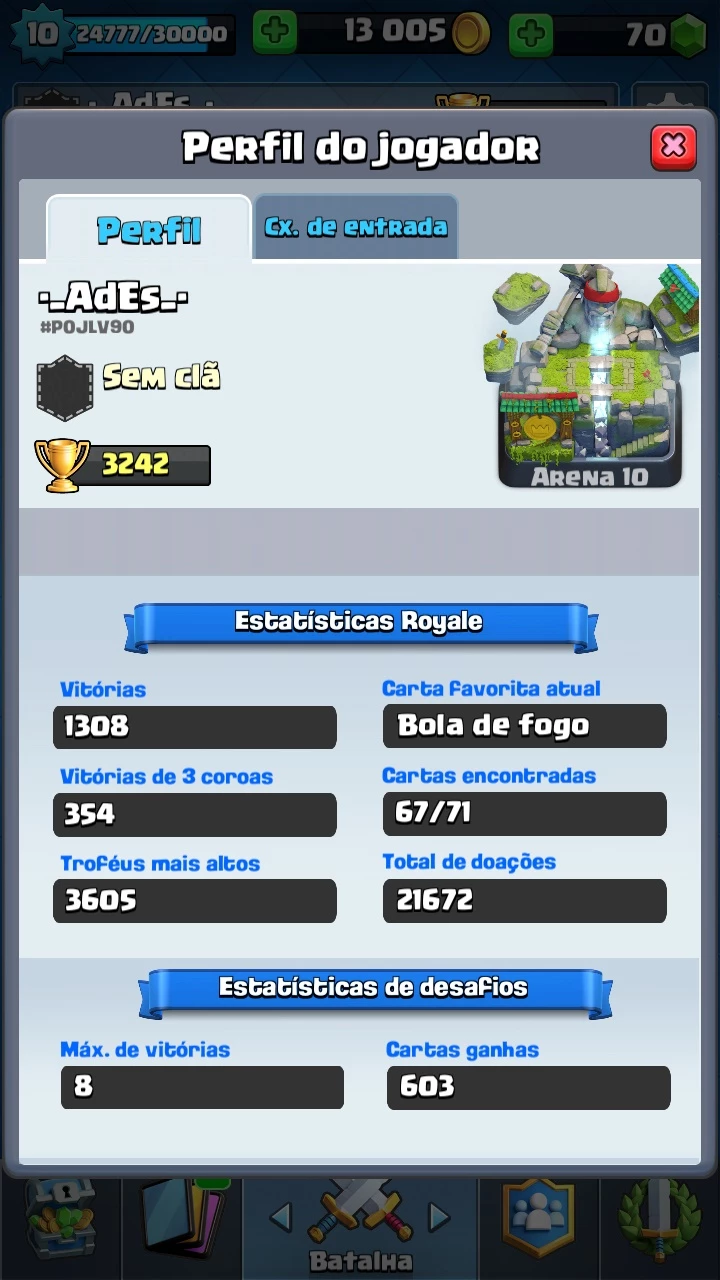720x1280 pixels.
Task: Switch to the Cx. de entrada tab
Action: tap(356, 227)
